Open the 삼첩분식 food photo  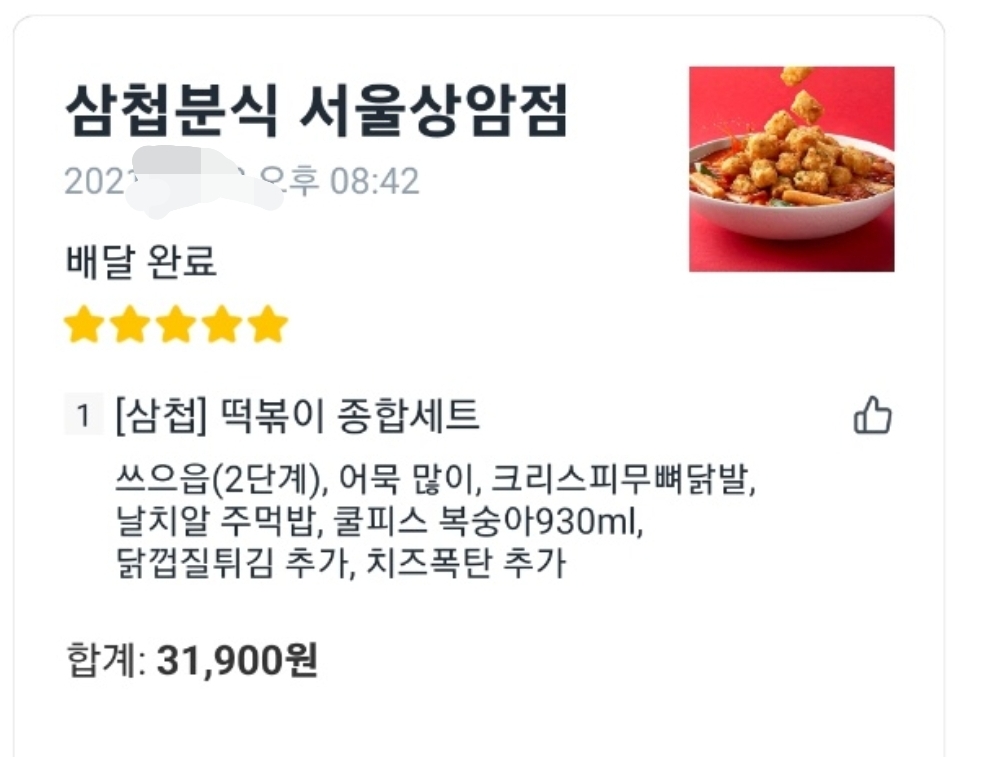click(791, 169)
